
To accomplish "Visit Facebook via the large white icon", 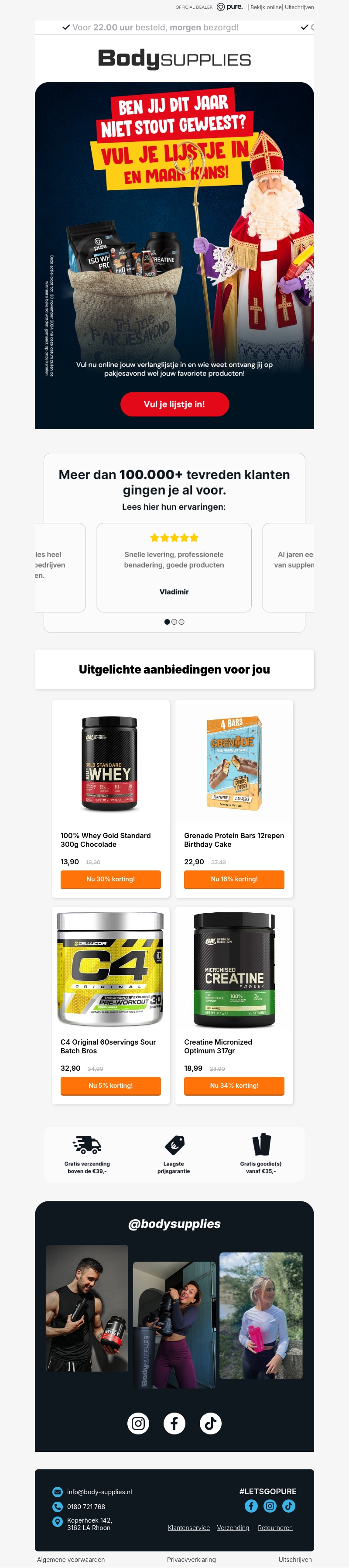I will click(174, 1423).
